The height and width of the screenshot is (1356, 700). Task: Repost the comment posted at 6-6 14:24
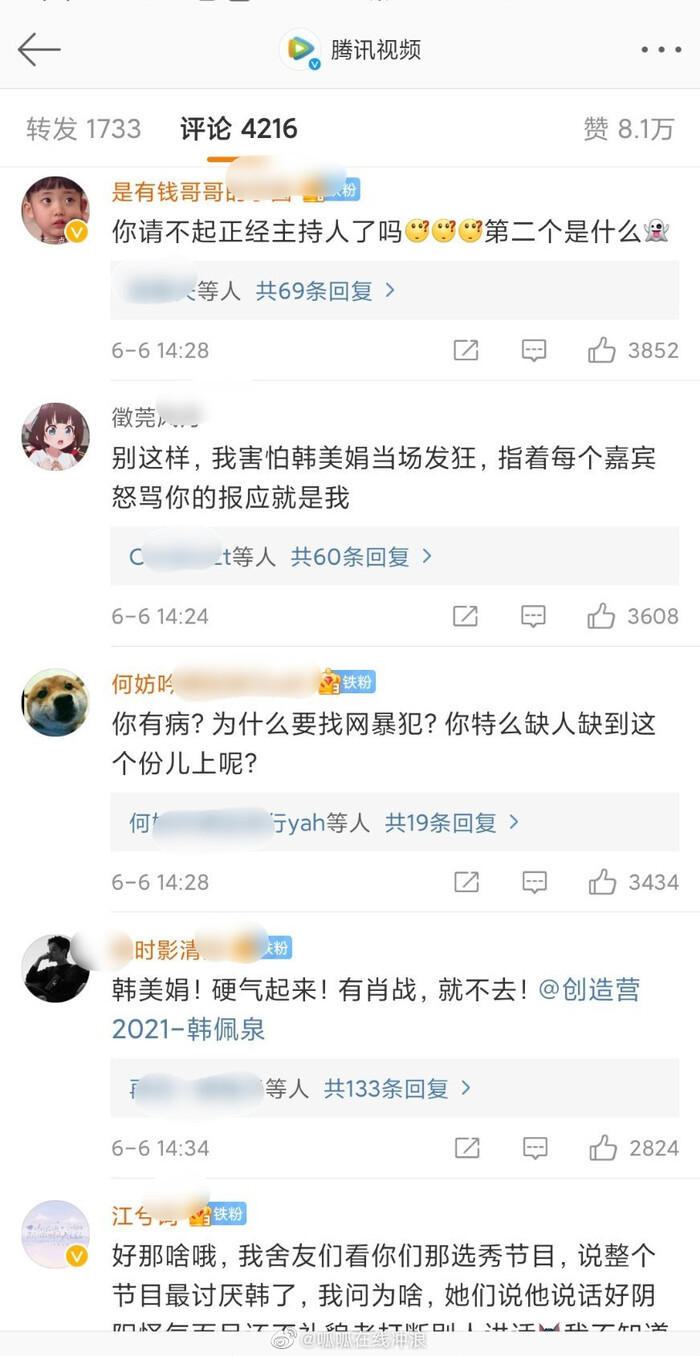(x=465, y=616)
